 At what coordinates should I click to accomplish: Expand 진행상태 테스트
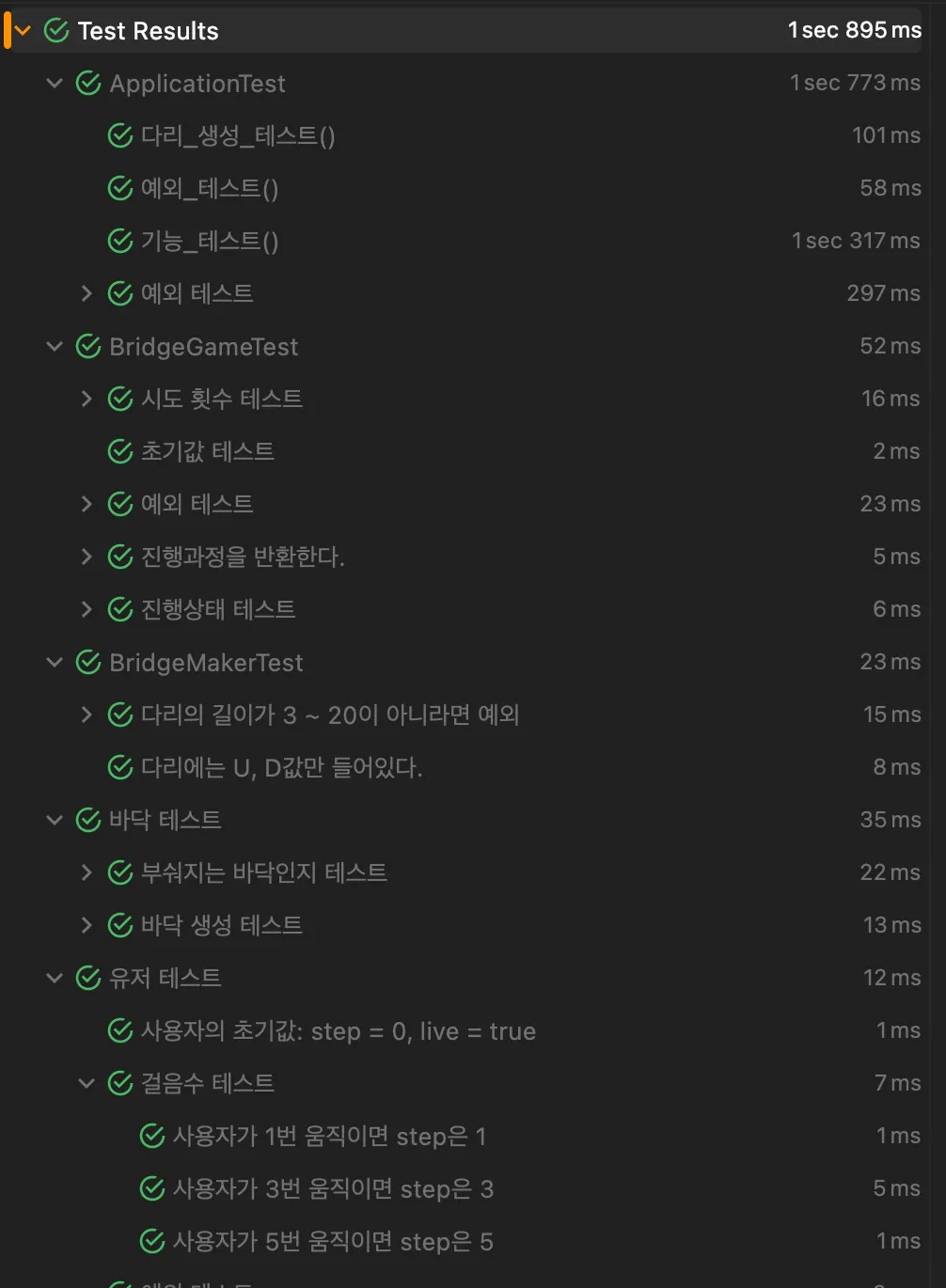click(87, 610)
